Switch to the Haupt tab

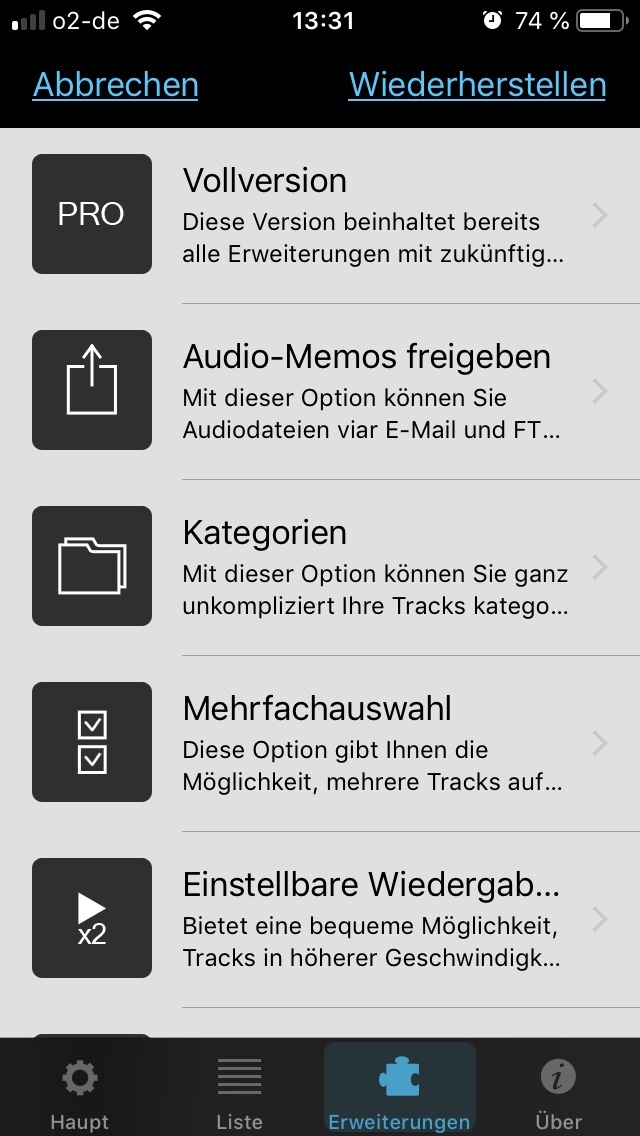click(80, 1090)
